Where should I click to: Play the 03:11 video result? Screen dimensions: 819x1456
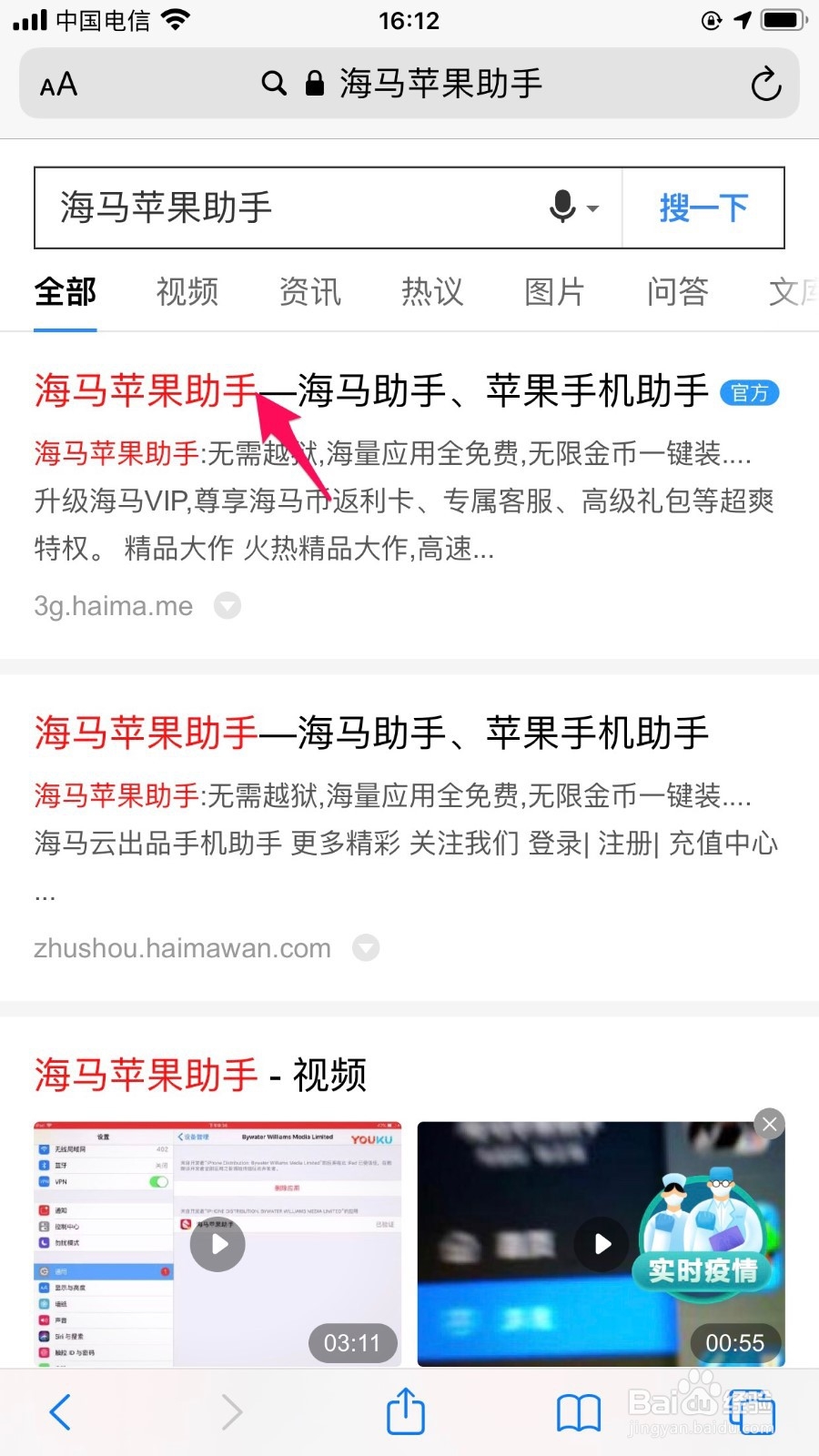[x=217, y=1244]
